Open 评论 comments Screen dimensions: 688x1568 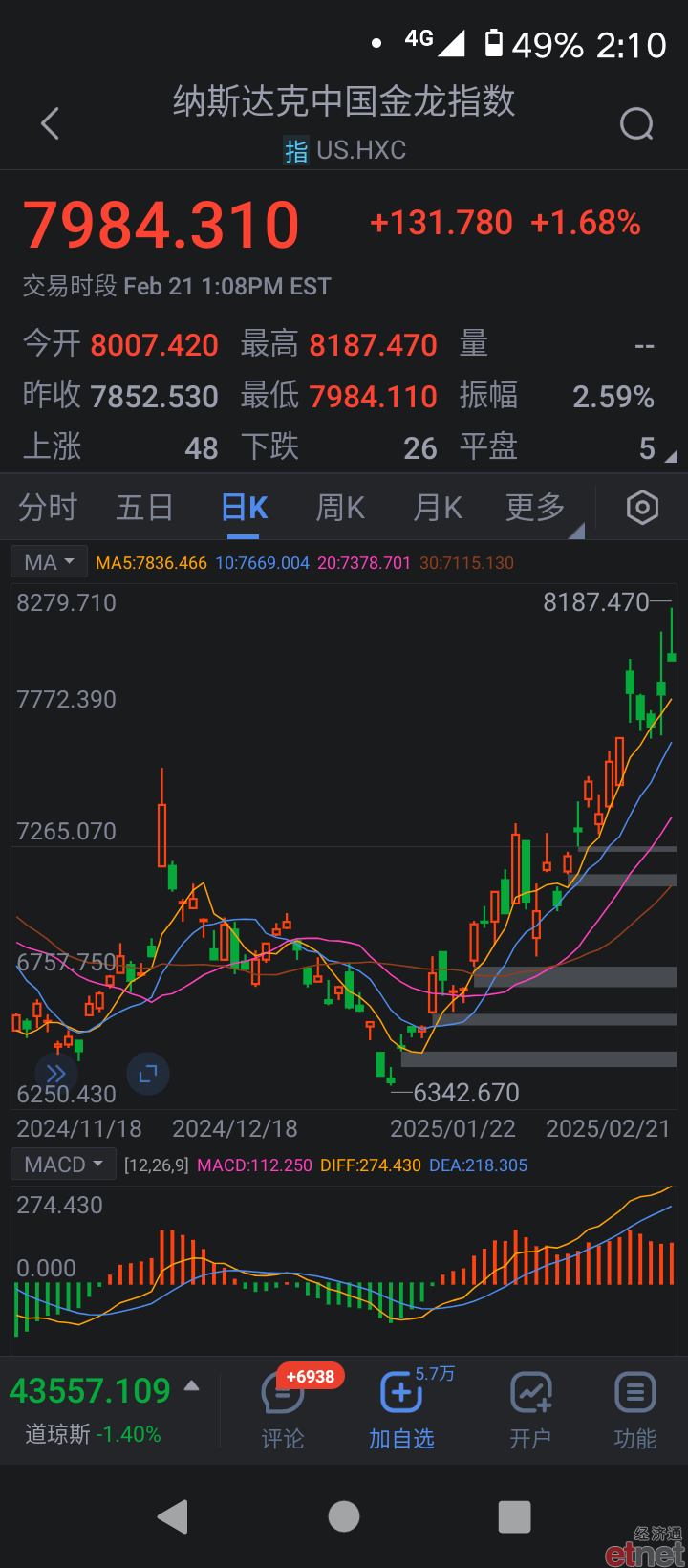283,1410
